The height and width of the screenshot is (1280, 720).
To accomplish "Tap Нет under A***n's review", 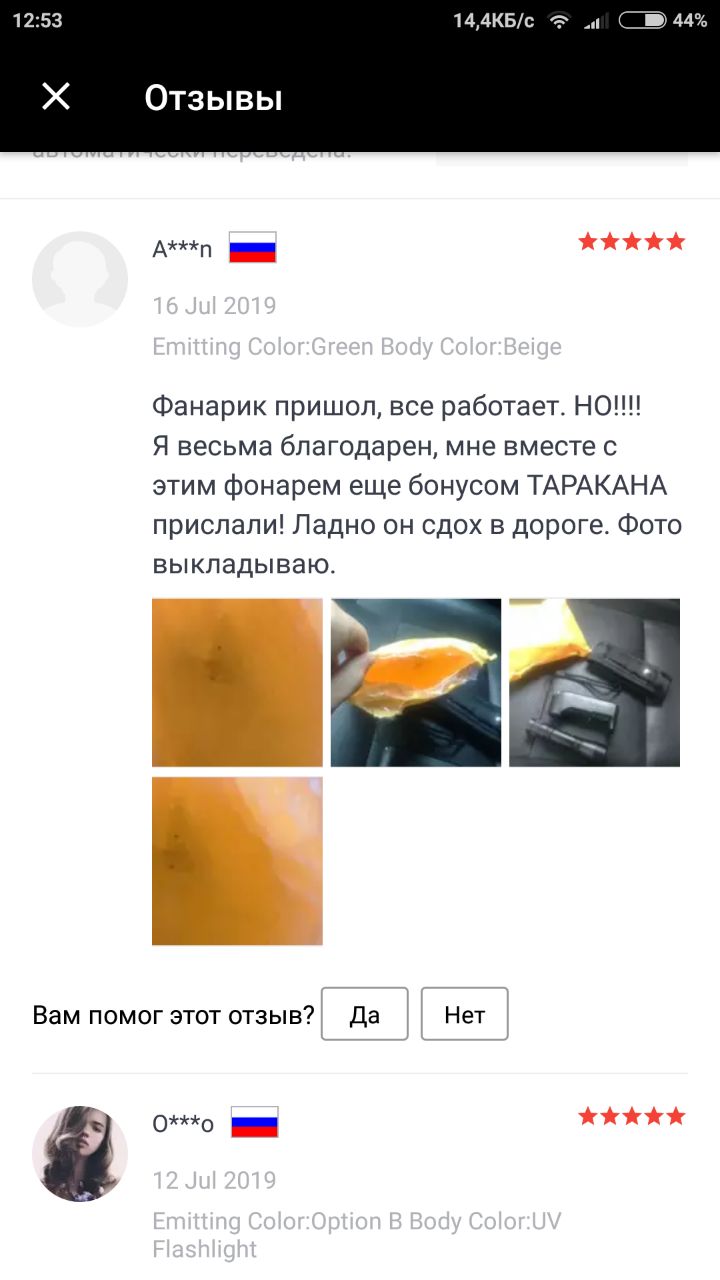I will [x=464, y=1015].
